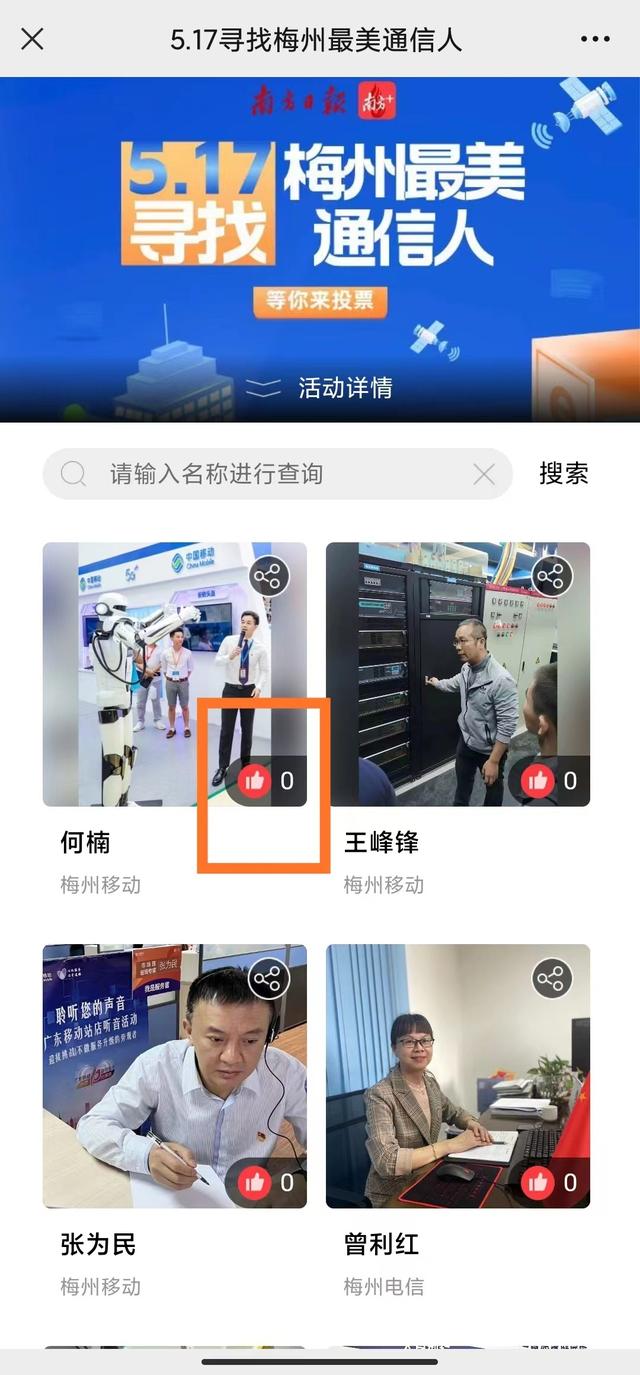This screenshot has height=1375, width=640.
Task: Give 张为民 a thumbs-up vote
Action: click(255, 1183)
